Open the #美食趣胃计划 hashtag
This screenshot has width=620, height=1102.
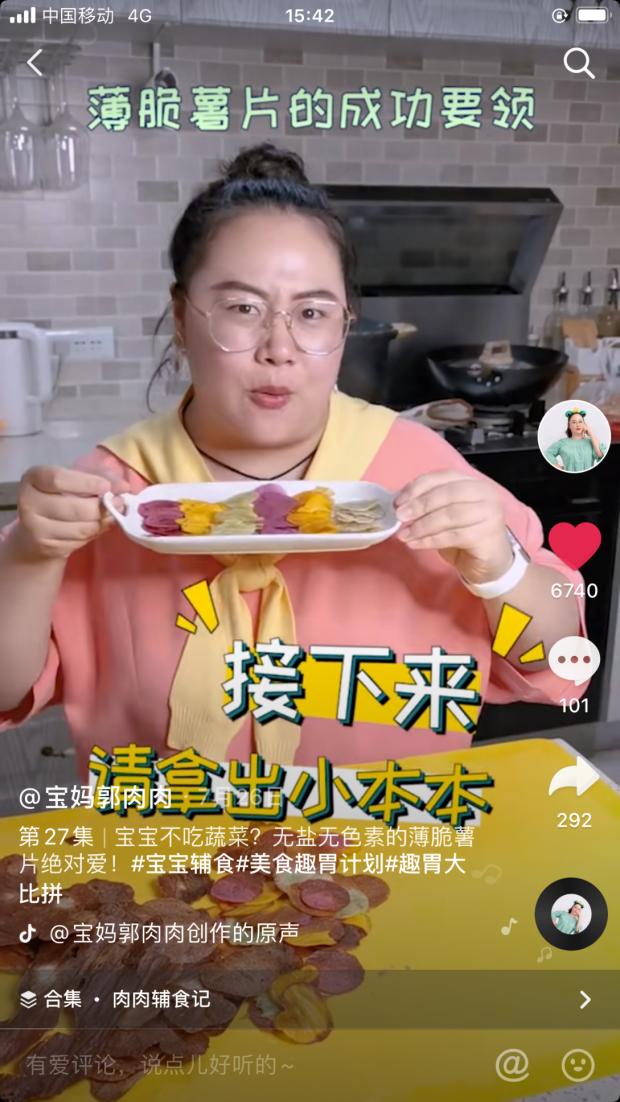point(310,863)
